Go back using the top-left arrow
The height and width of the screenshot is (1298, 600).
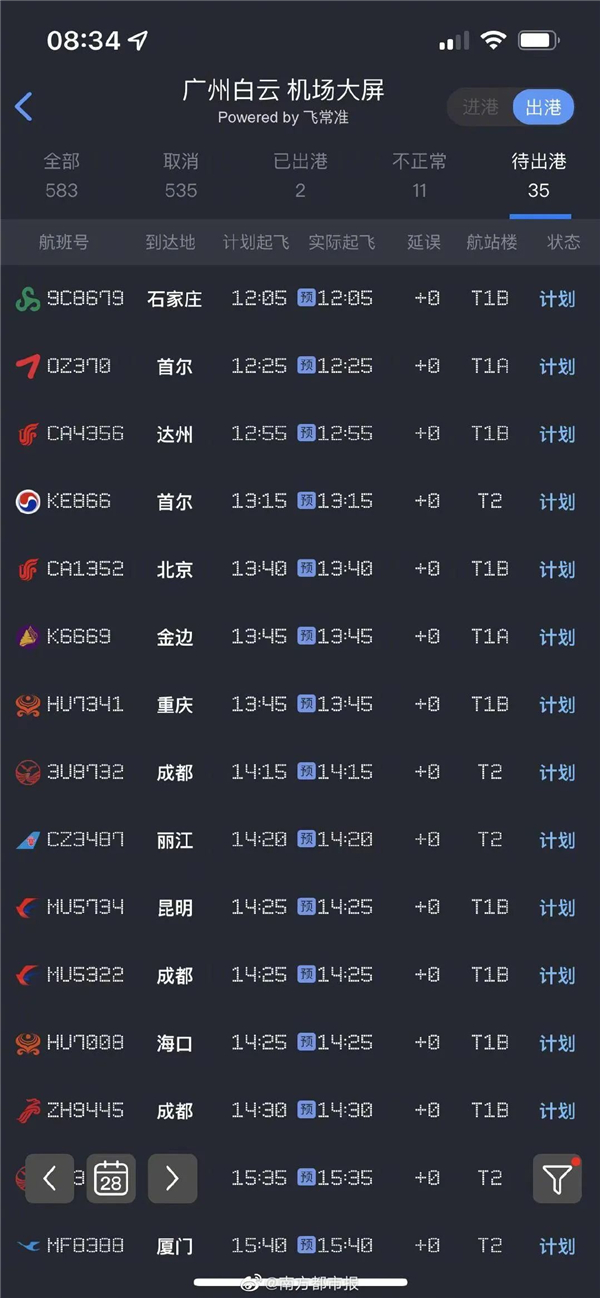24,106
